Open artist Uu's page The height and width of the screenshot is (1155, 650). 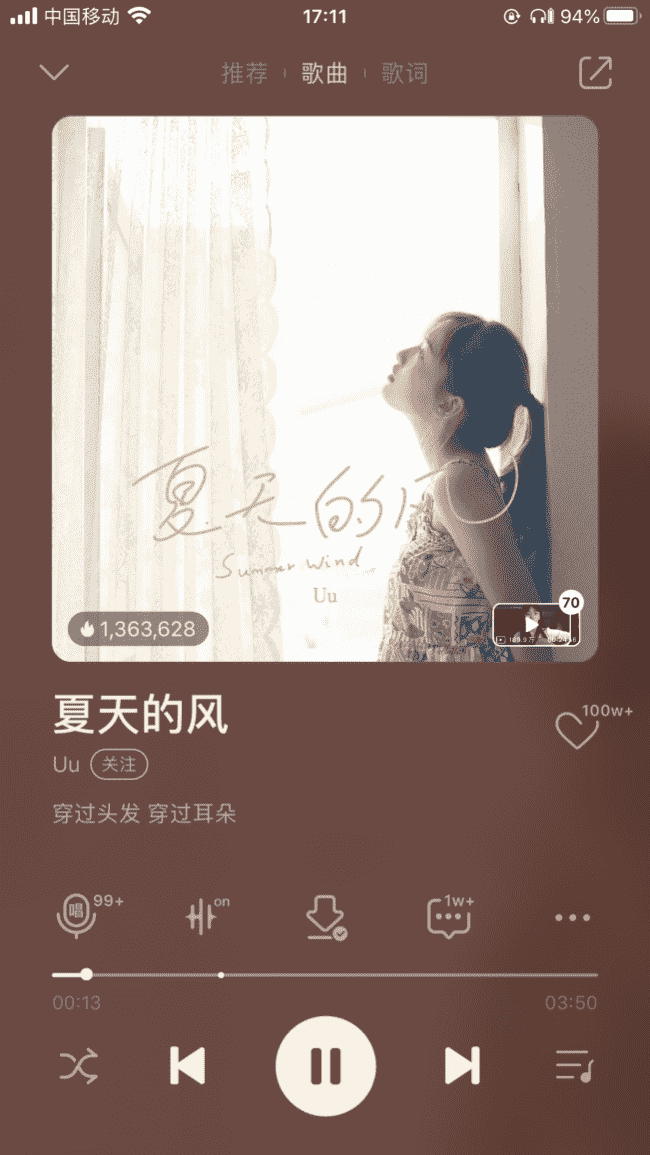click(66, 764)
